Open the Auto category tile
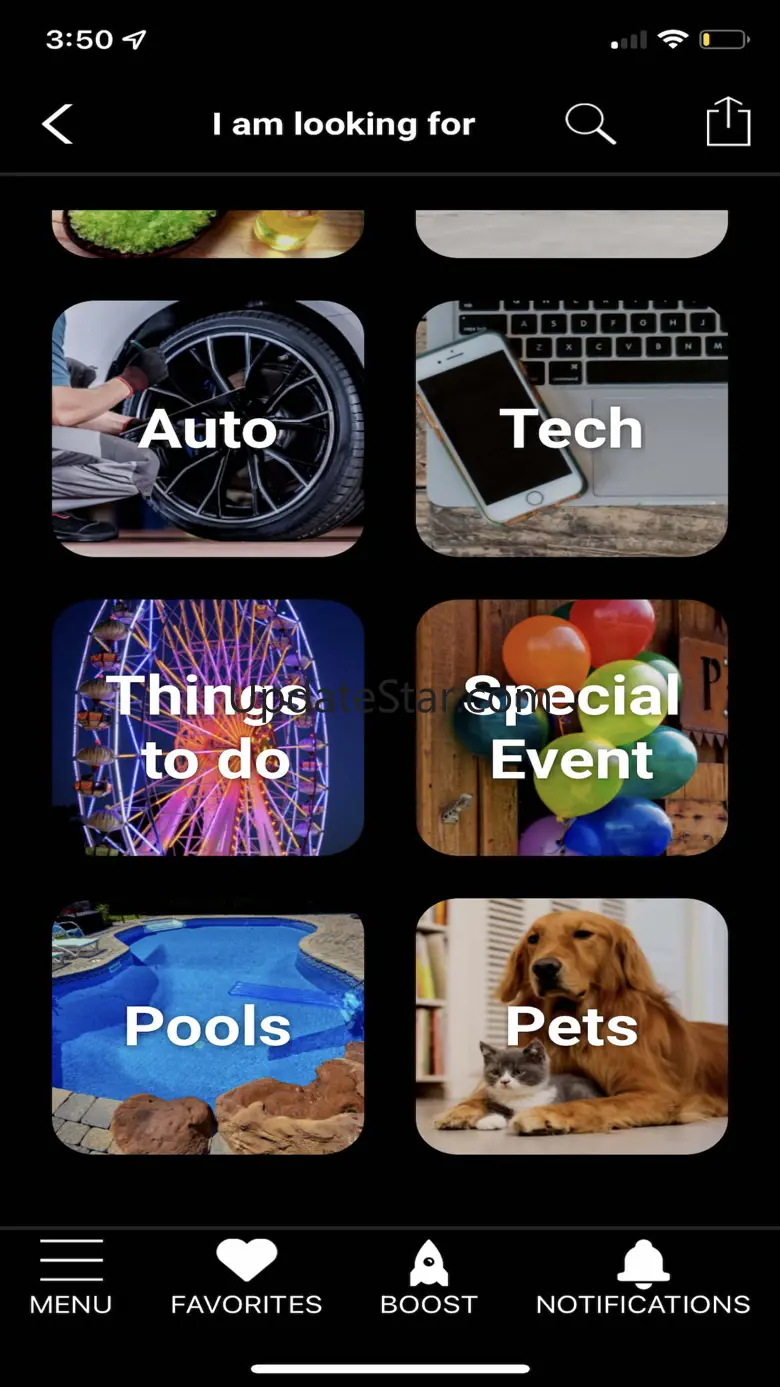This screenshot has width=780, height=1387. [x=208, y=428]
